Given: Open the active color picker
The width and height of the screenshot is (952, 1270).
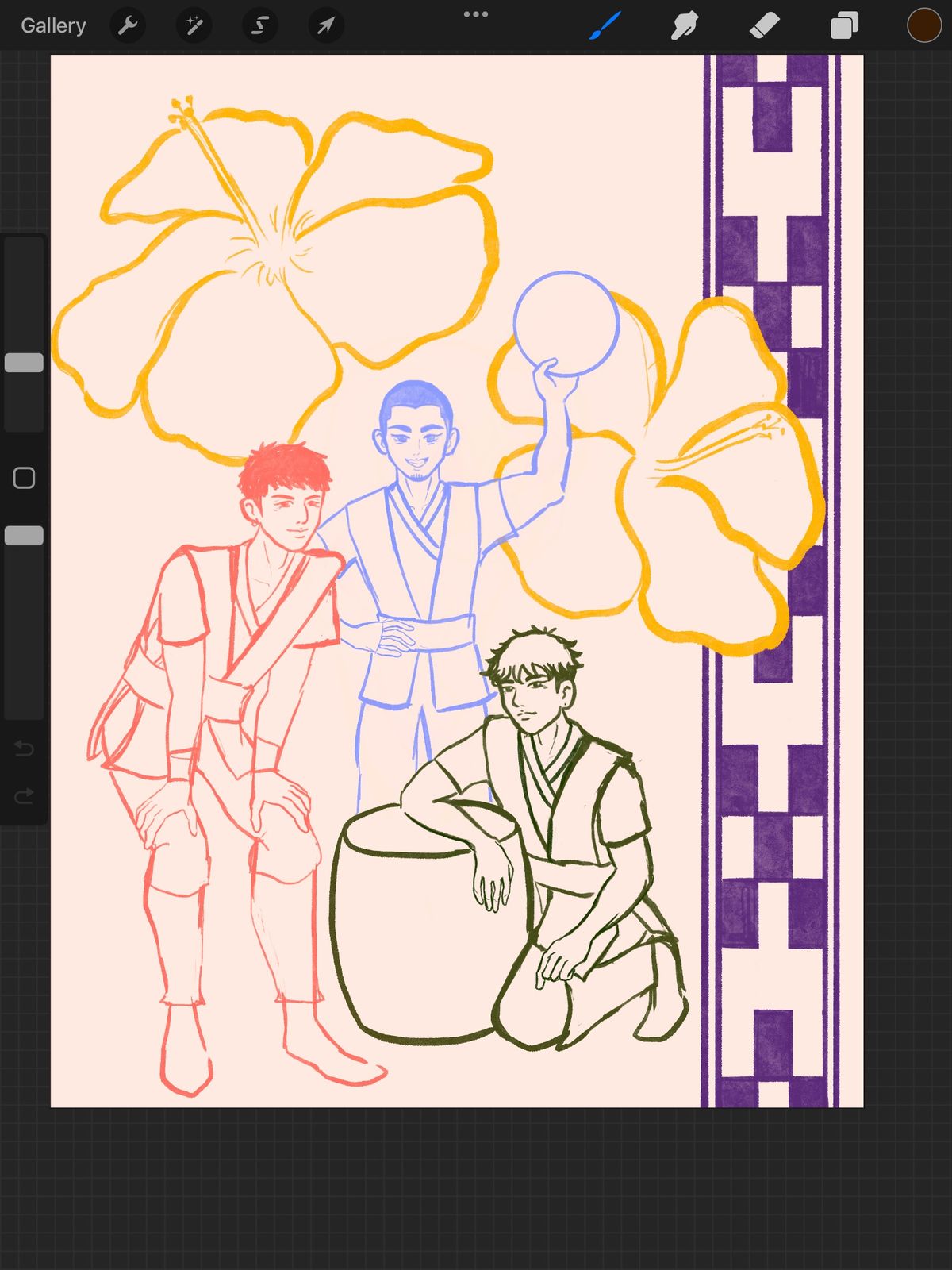Looking at the screenshot, I should [x=923, y=25].
